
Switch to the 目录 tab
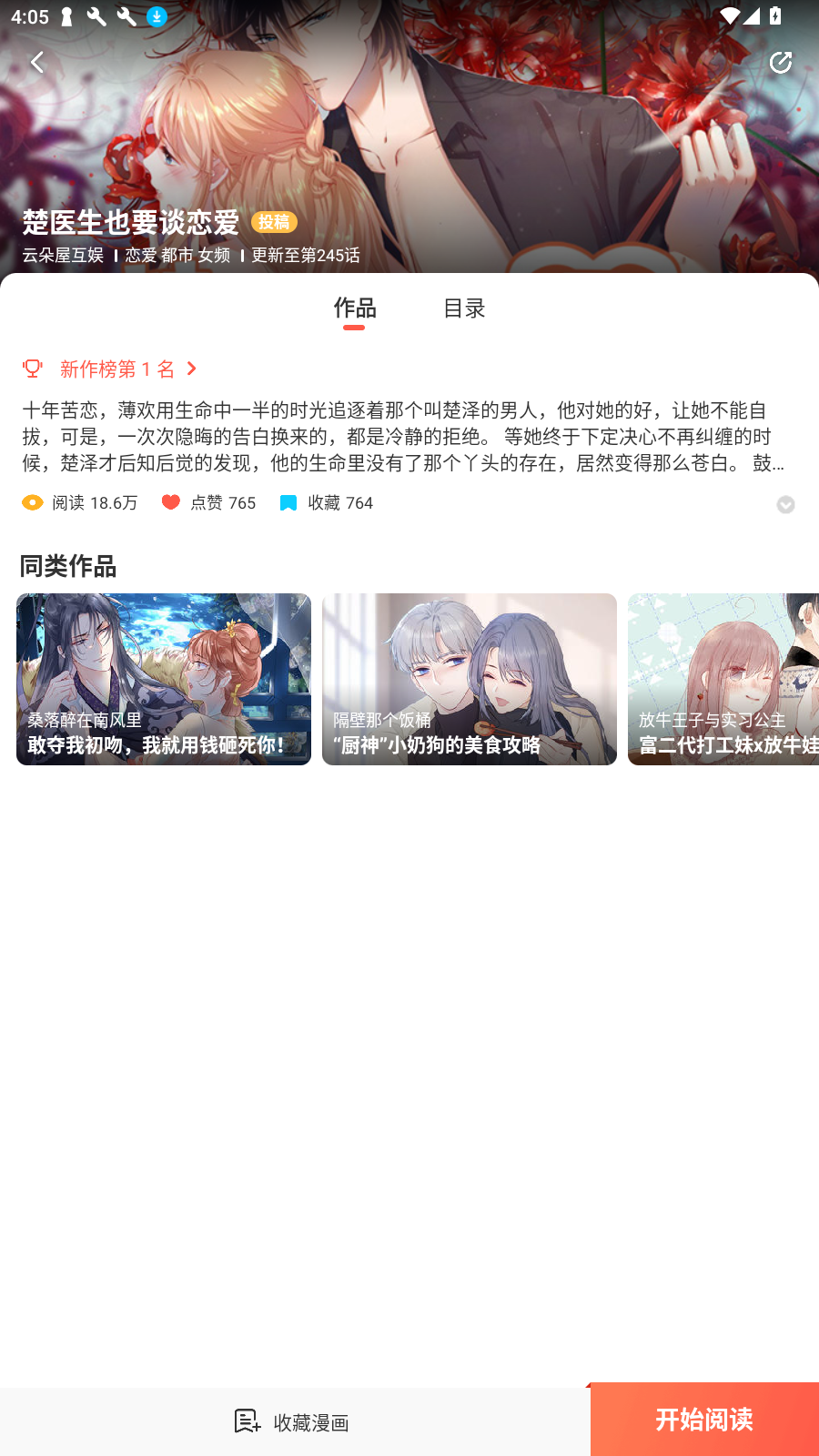464,308
